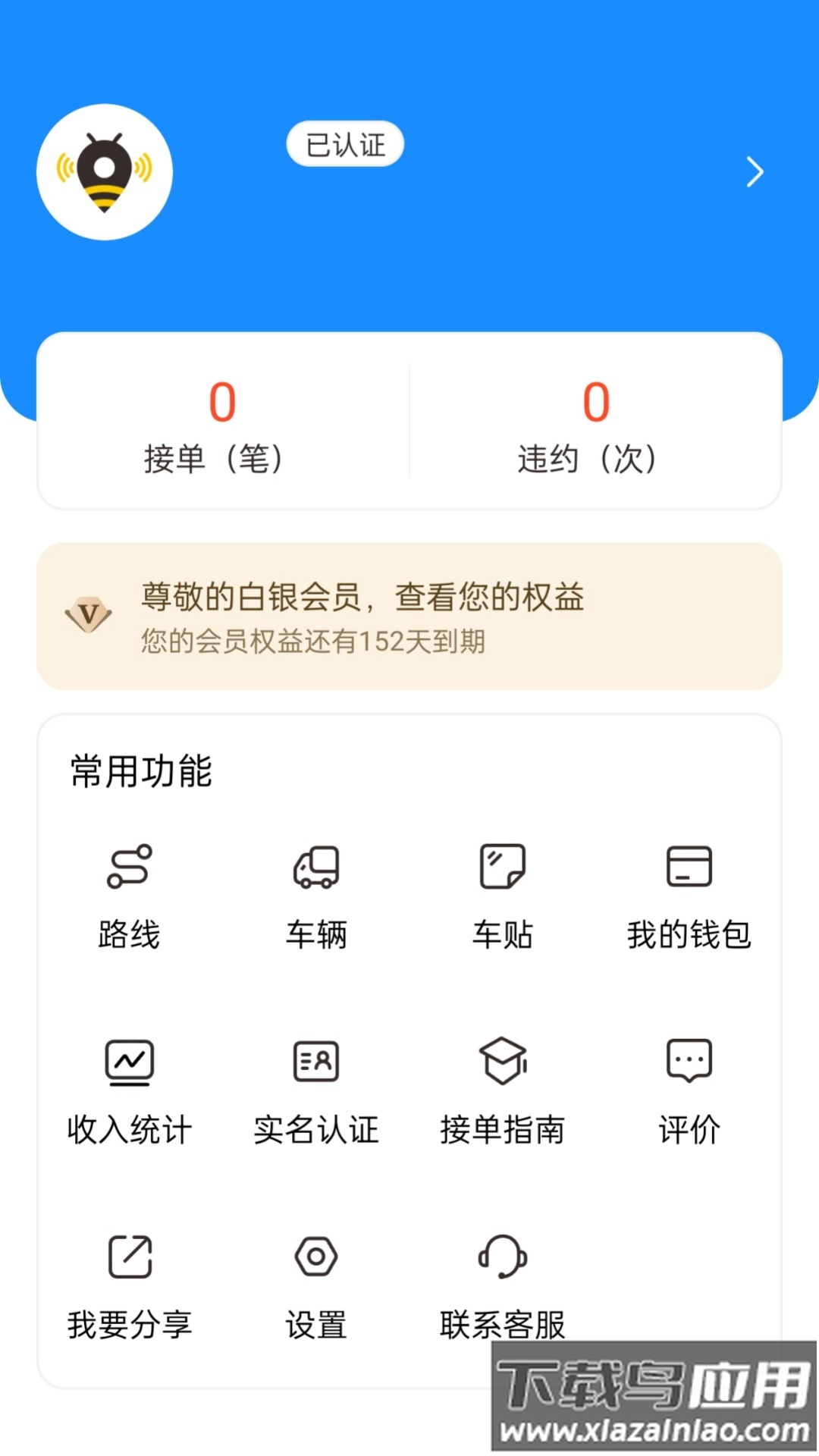
Task: Contact 联系客服 customer service
Action: point(503,1285)
